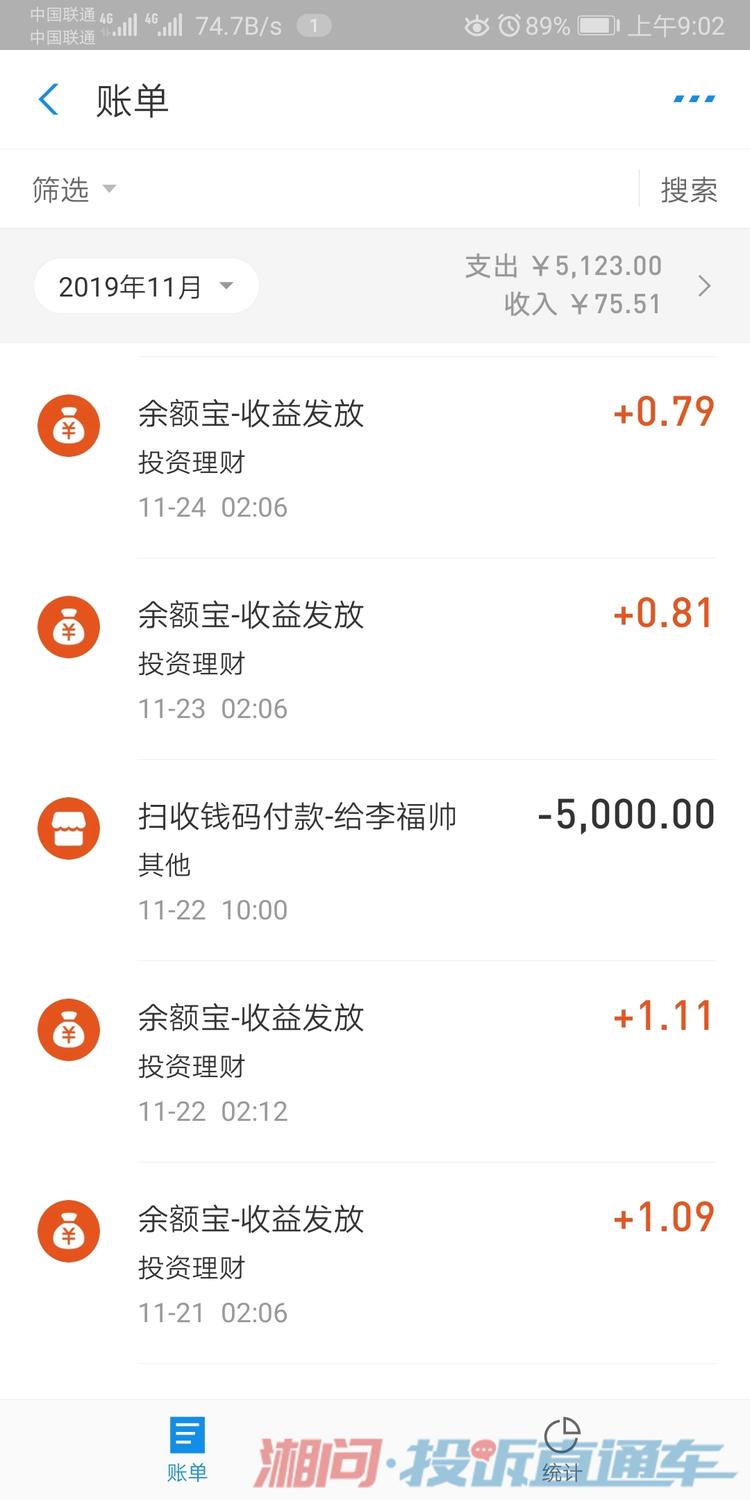Viewport: 750px width, 1500px height.
Task: Open the 2019年11月 month picker
Action: (146, 287)
